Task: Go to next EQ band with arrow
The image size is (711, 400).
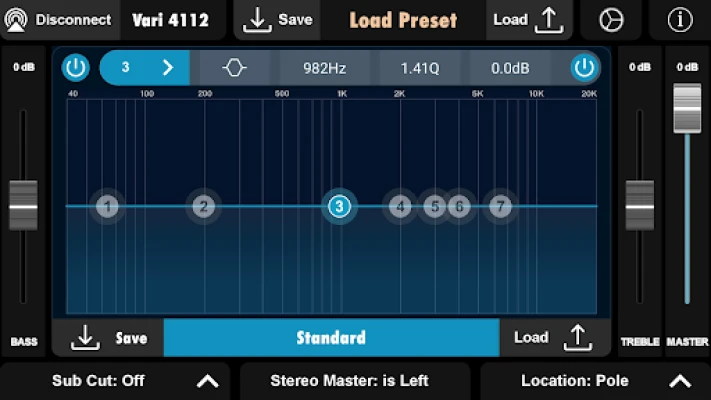Action: click(x=167, y=68)
